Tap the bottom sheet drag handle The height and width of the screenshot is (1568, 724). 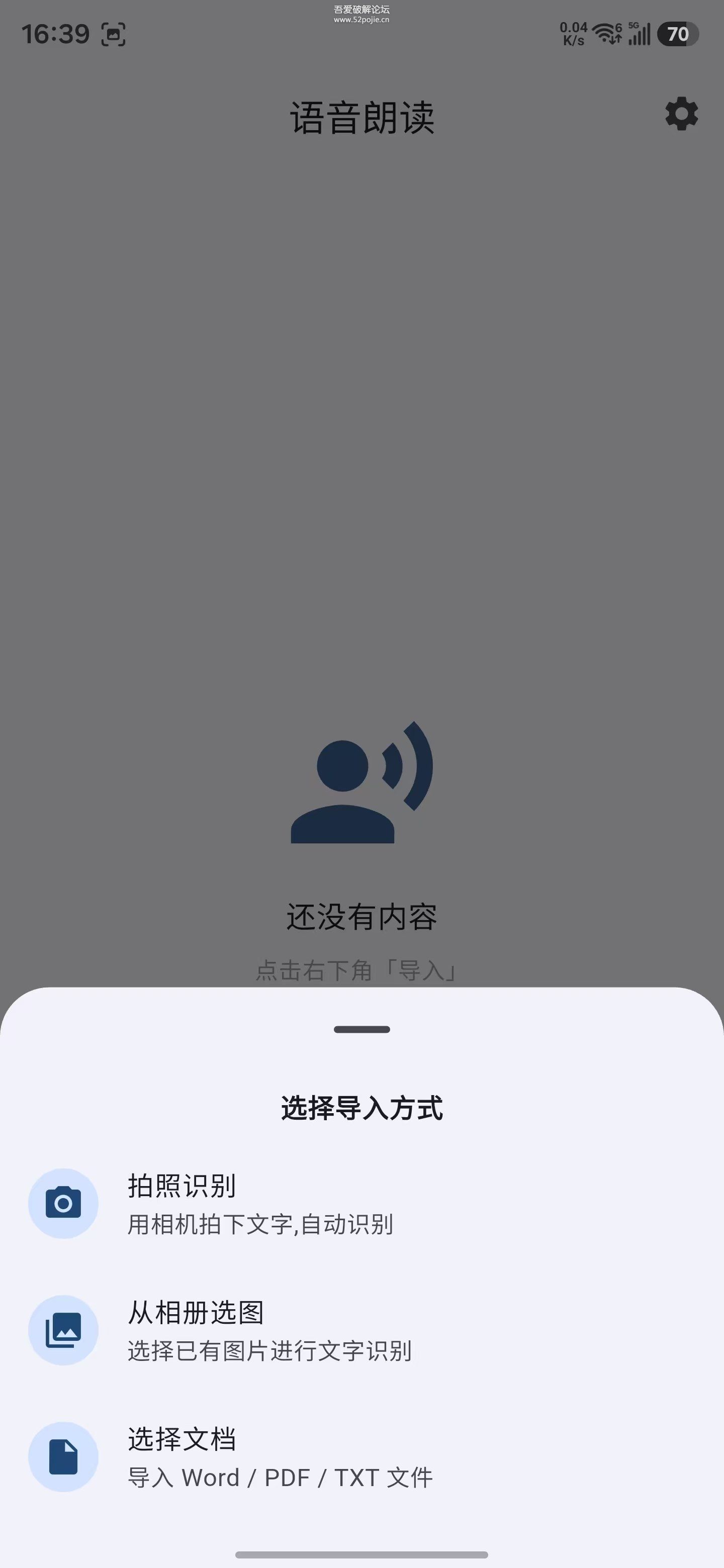tap(361, 1029)
